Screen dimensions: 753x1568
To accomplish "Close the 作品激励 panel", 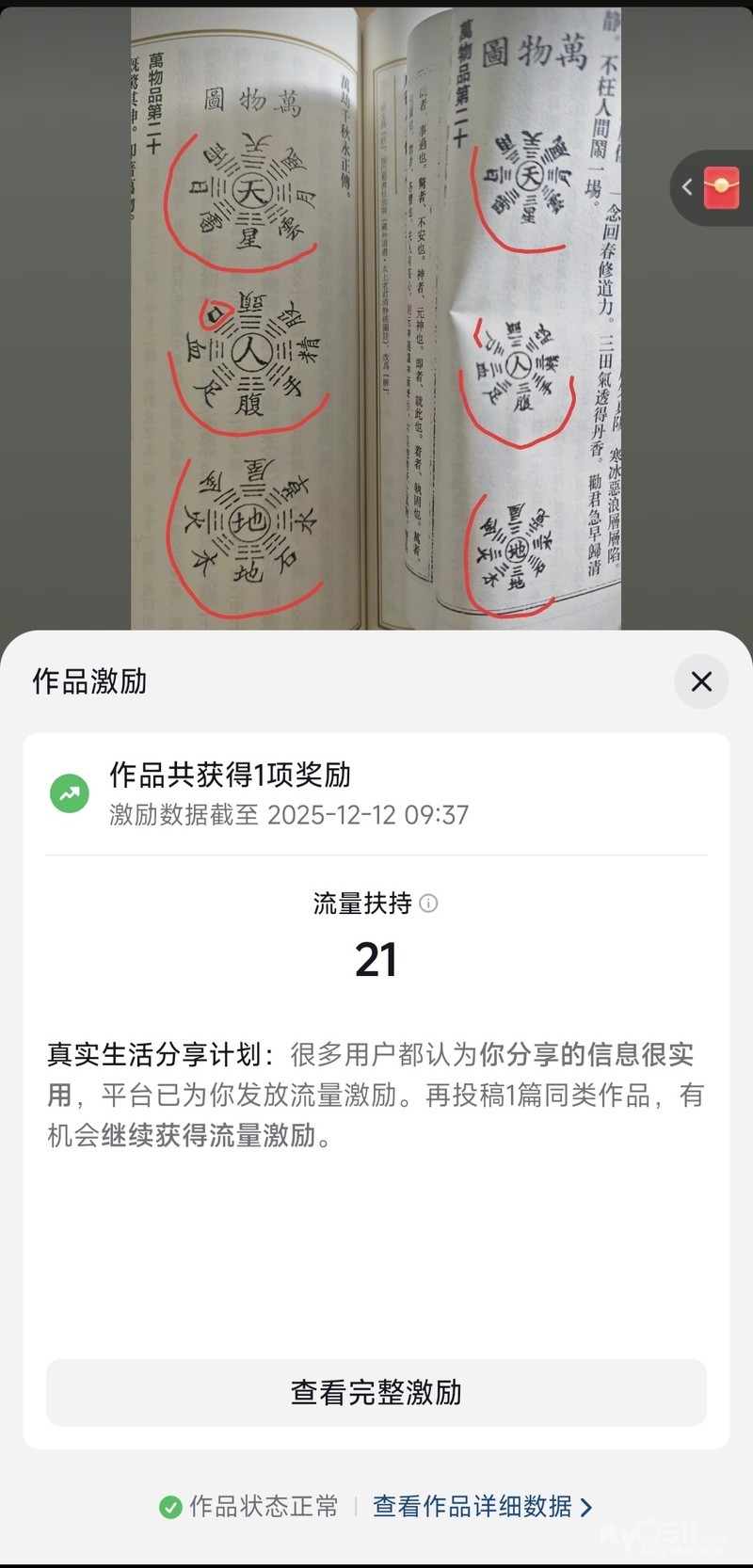I will 701,681.
